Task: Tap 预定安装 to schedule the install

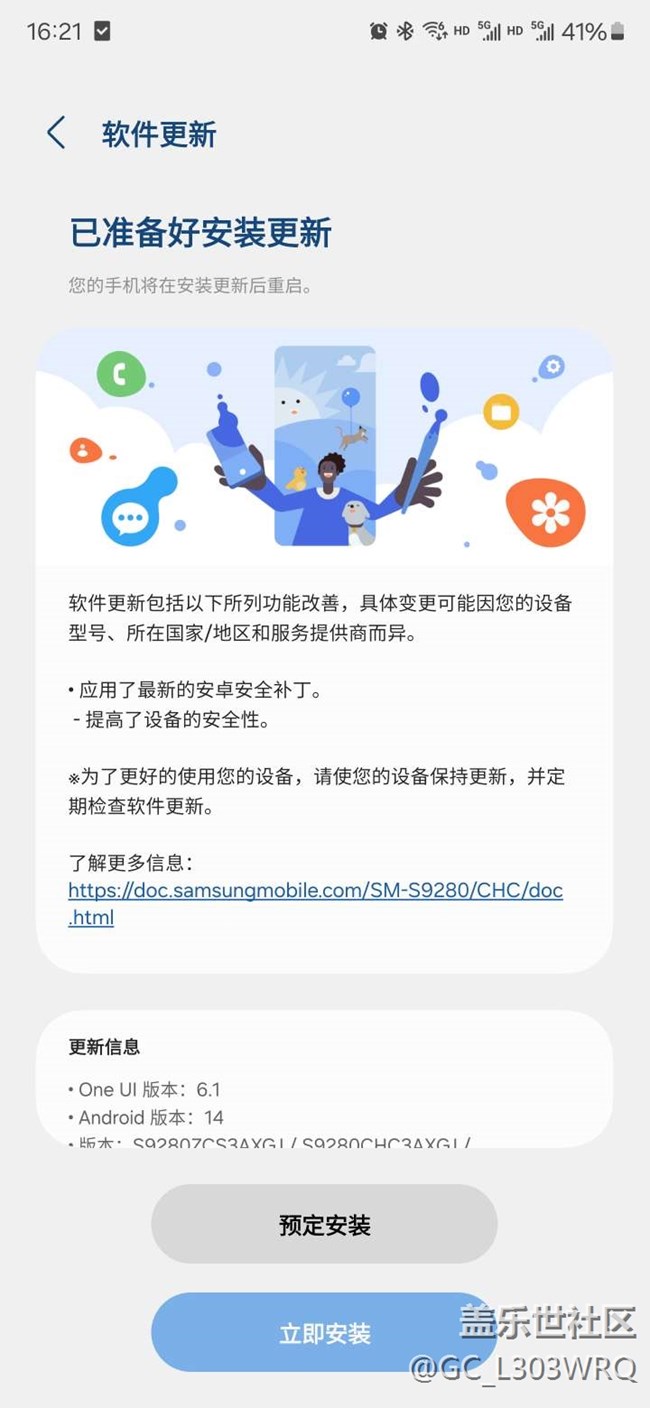Action: pos(324,1225)
